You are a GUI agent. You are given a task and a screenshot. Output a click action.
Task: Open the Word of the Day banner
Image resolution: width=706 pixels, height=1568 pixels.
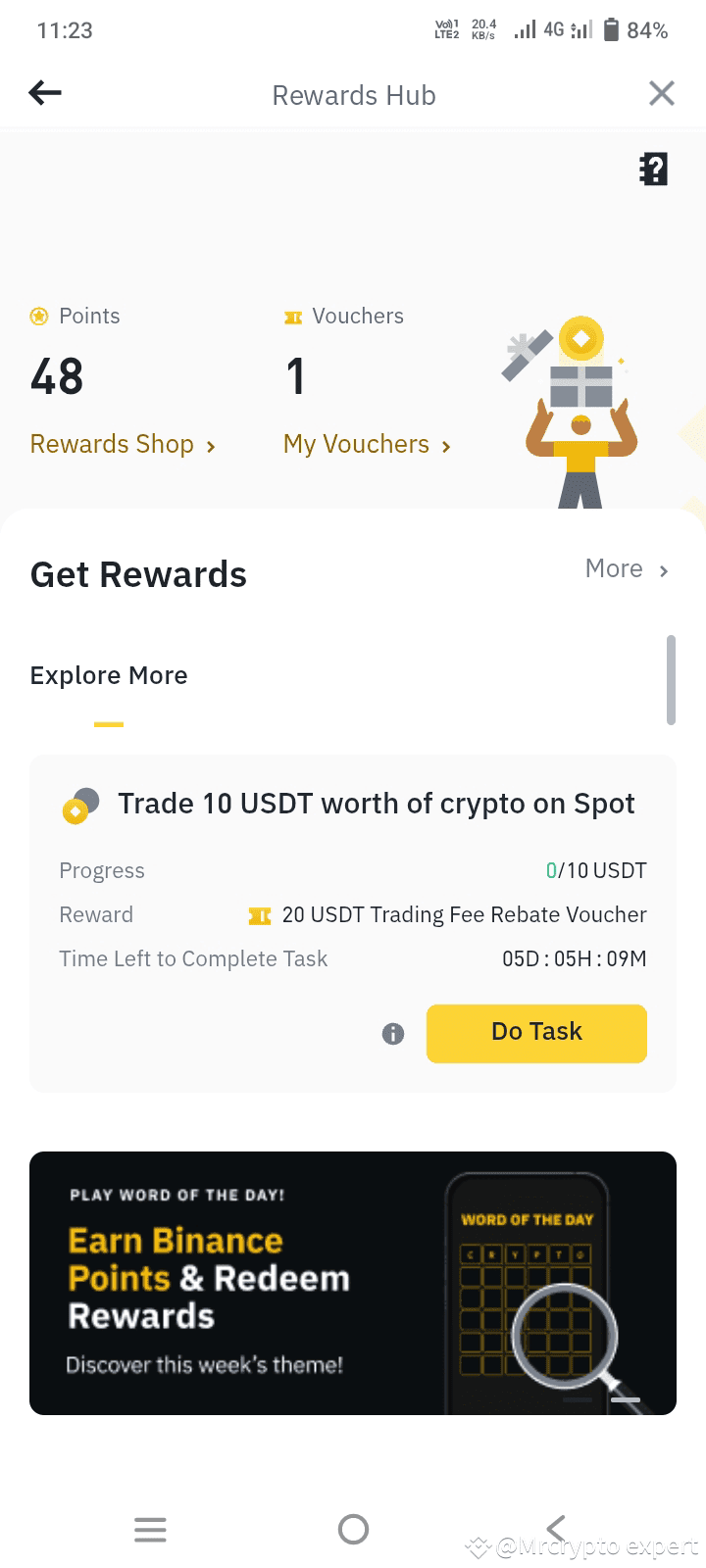click(x=353, y=1282)
